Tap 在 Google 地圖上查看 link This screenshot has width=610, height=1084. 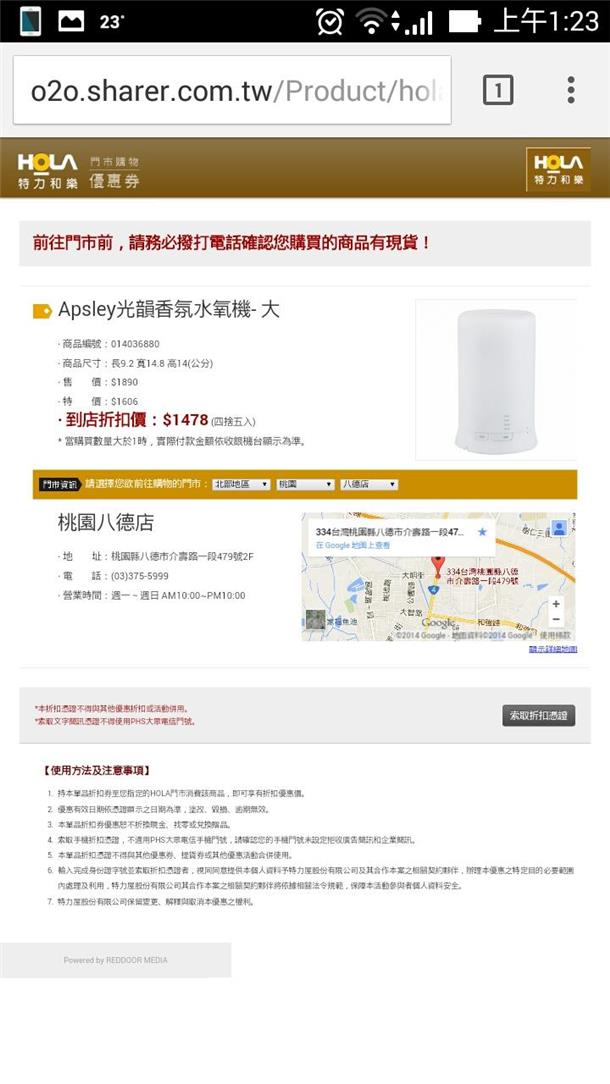click(x=354, y=546)
